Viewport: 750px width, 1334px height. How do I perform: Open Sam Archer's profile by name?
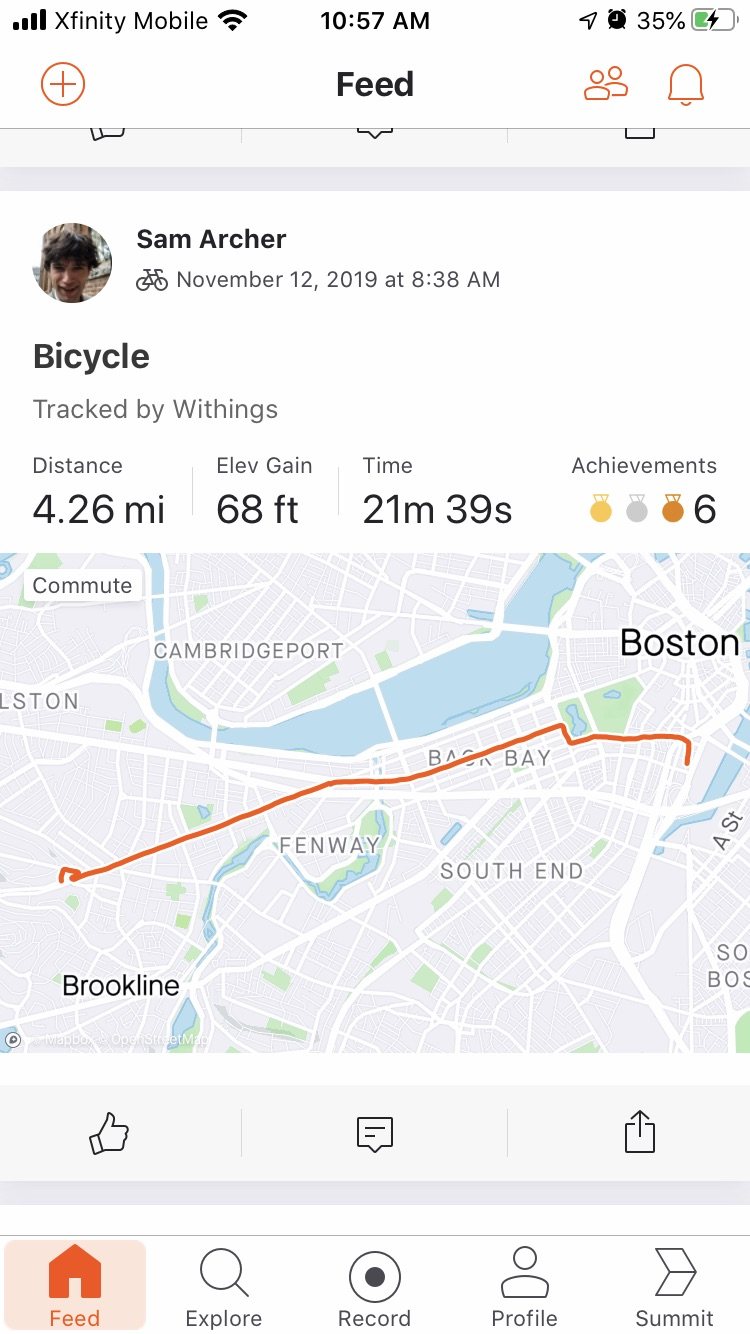[x=211, y=239]
